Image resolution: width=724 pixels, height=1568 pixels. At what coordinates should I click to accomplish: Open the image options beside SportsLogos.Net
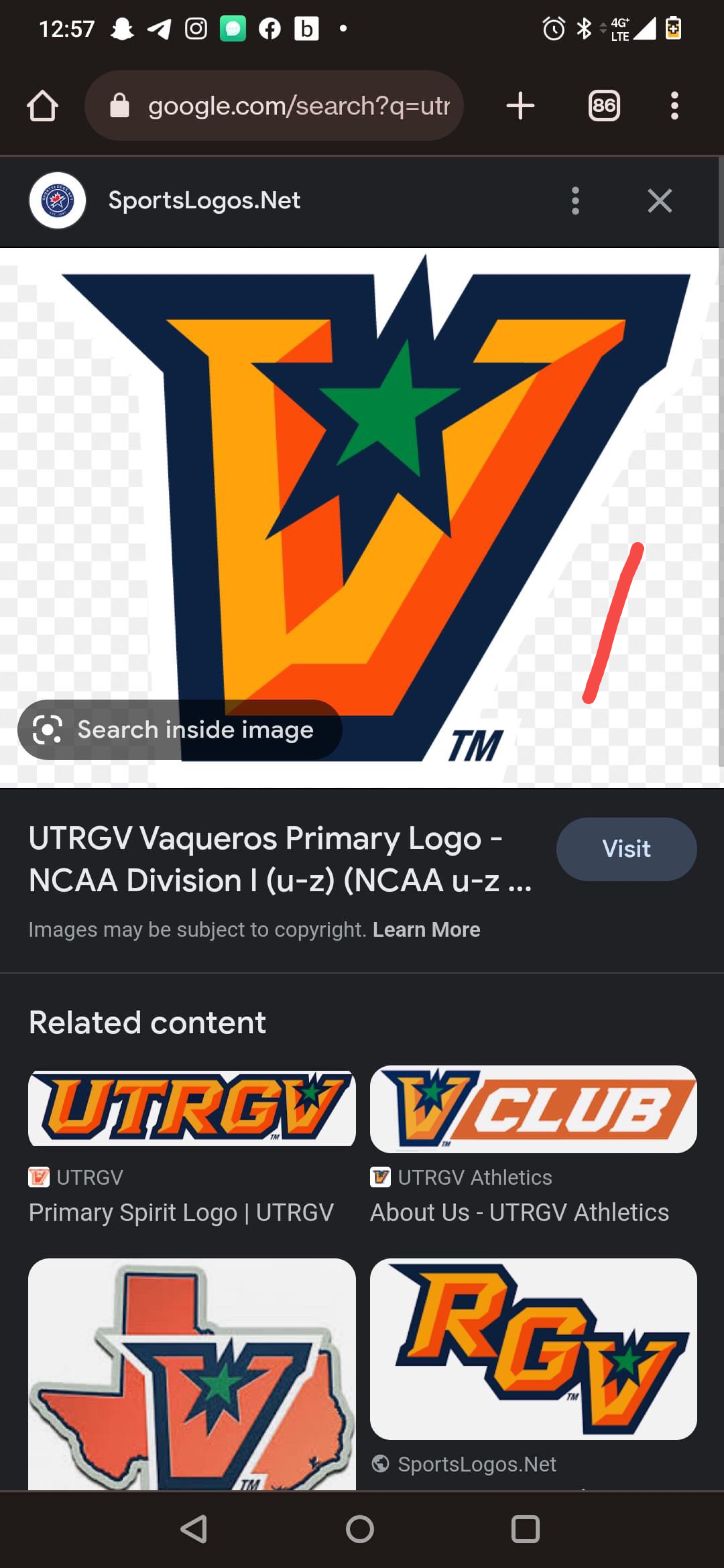click(x=575, y=201)
